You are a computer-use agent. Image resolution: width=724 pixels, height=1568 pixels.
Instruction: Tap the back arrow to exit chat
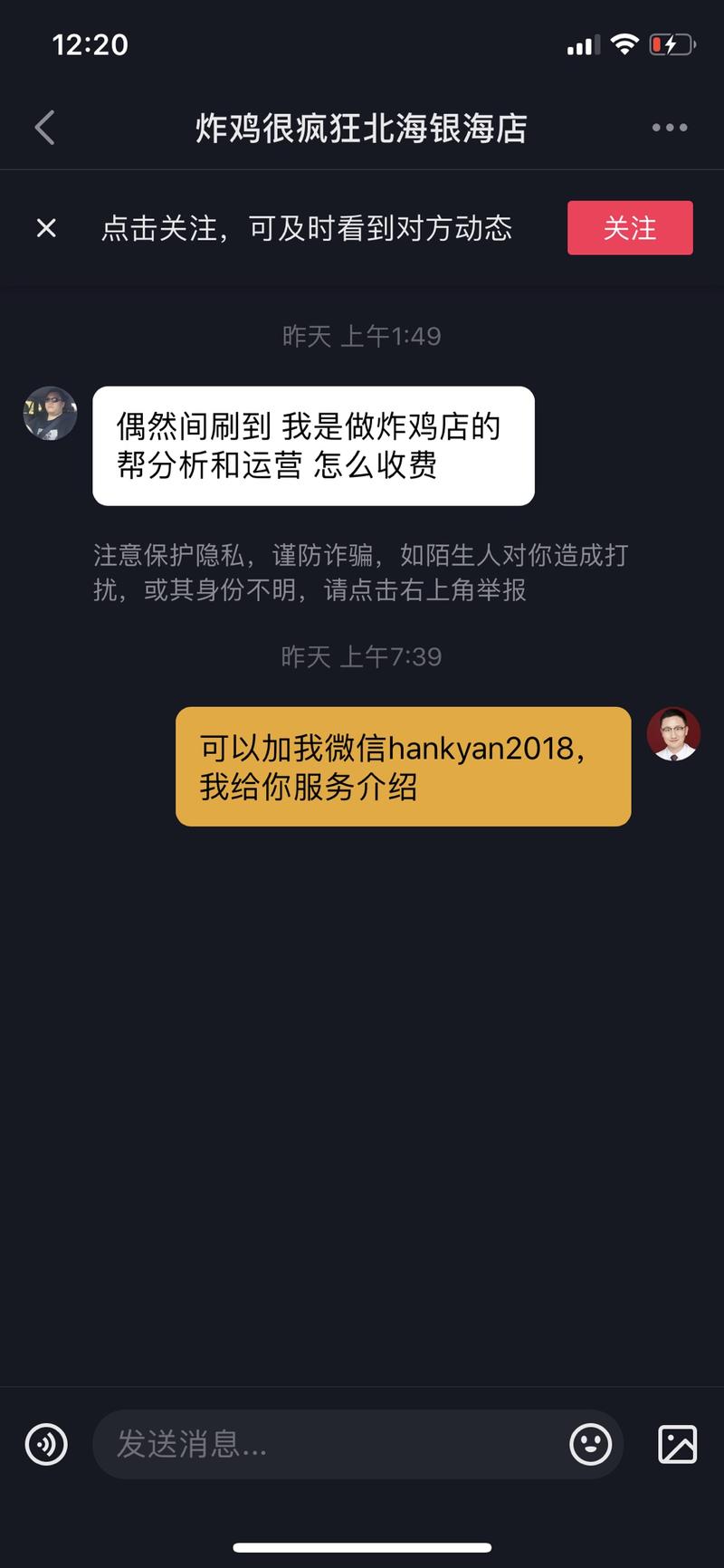coord(45,127)
